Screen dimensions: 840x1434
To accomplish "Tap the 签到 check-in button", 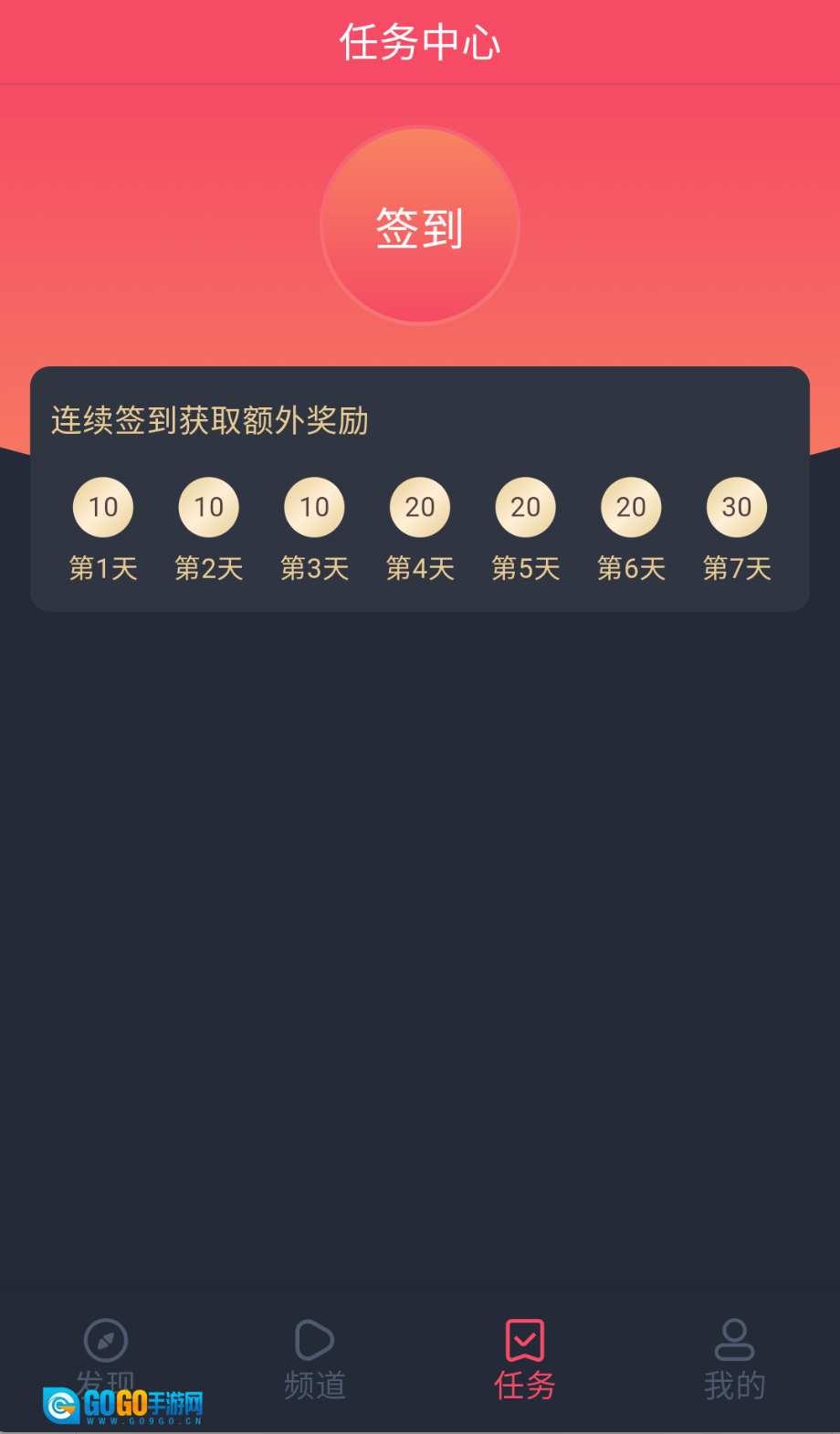I will [420, 226].
